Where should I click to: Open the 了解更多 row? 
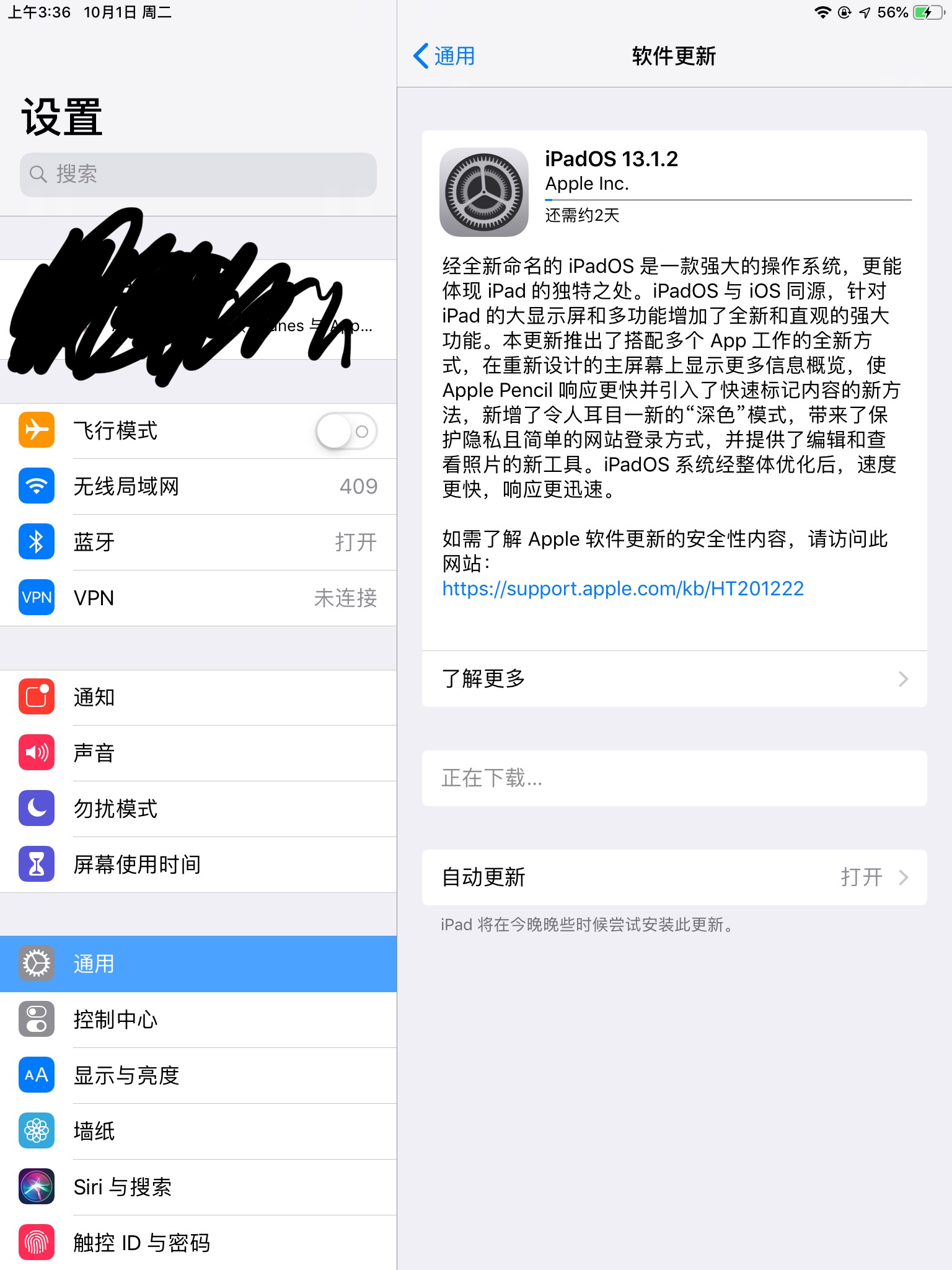[674, 679]
